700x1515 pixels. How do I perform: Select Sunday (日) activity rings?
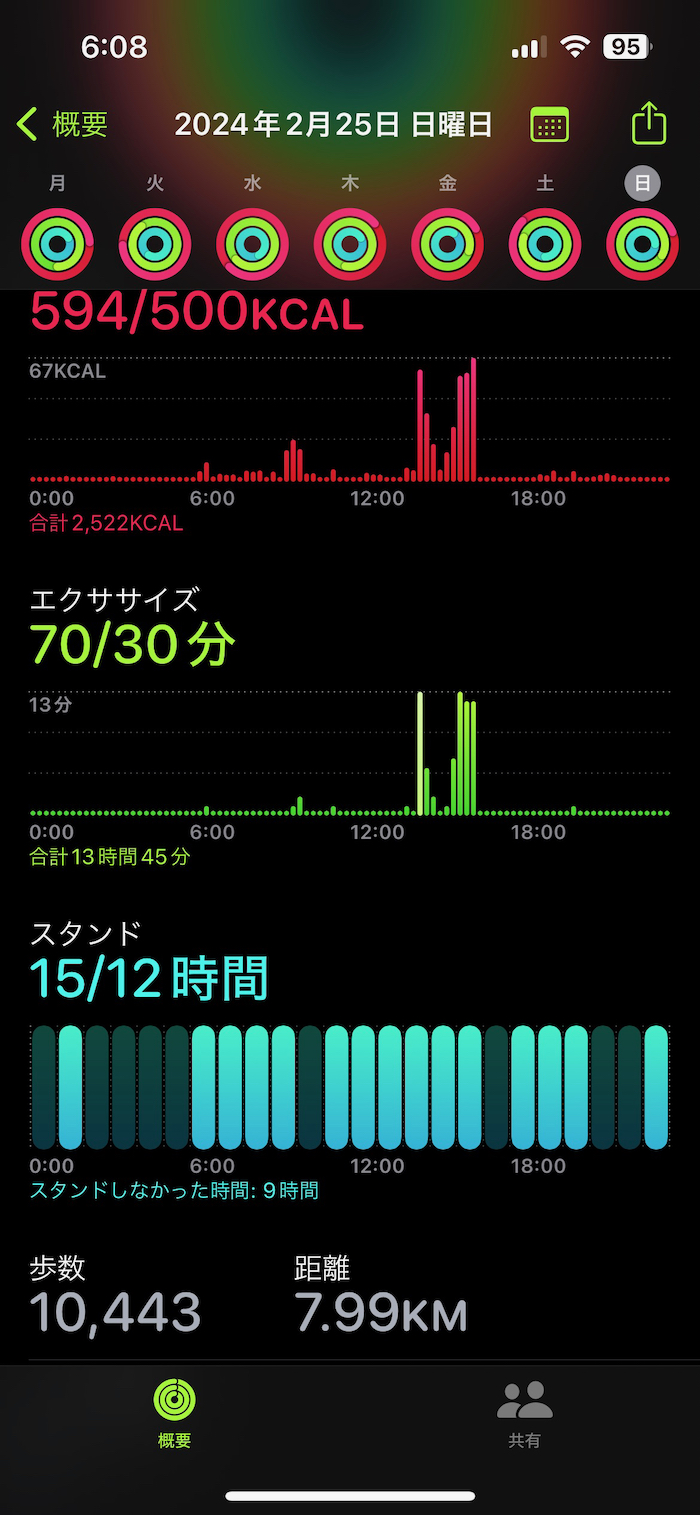(643, 244)
